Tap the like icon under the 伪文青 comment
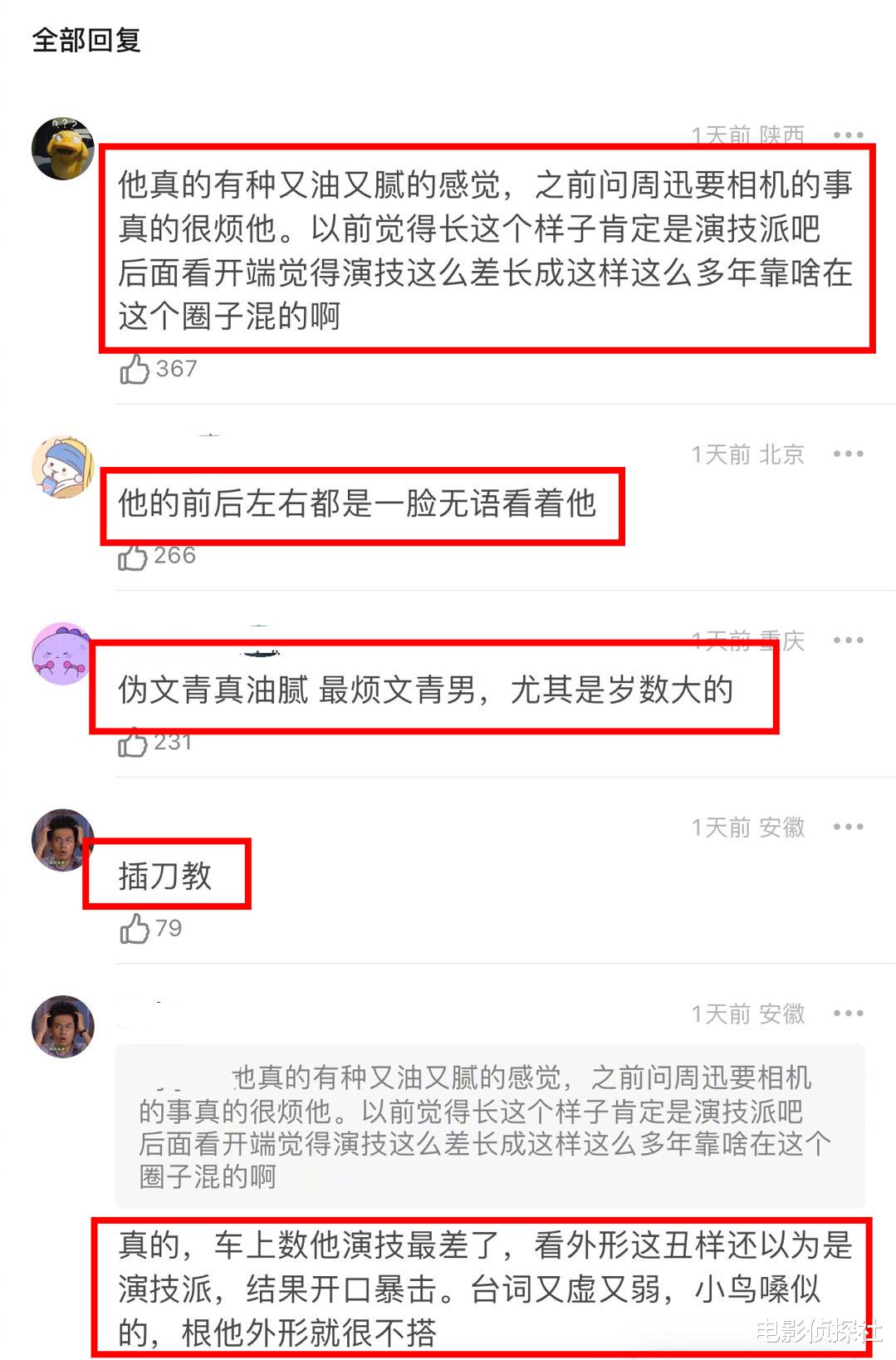The width and height of the screenshot is (896, 1360). (136, 743)
